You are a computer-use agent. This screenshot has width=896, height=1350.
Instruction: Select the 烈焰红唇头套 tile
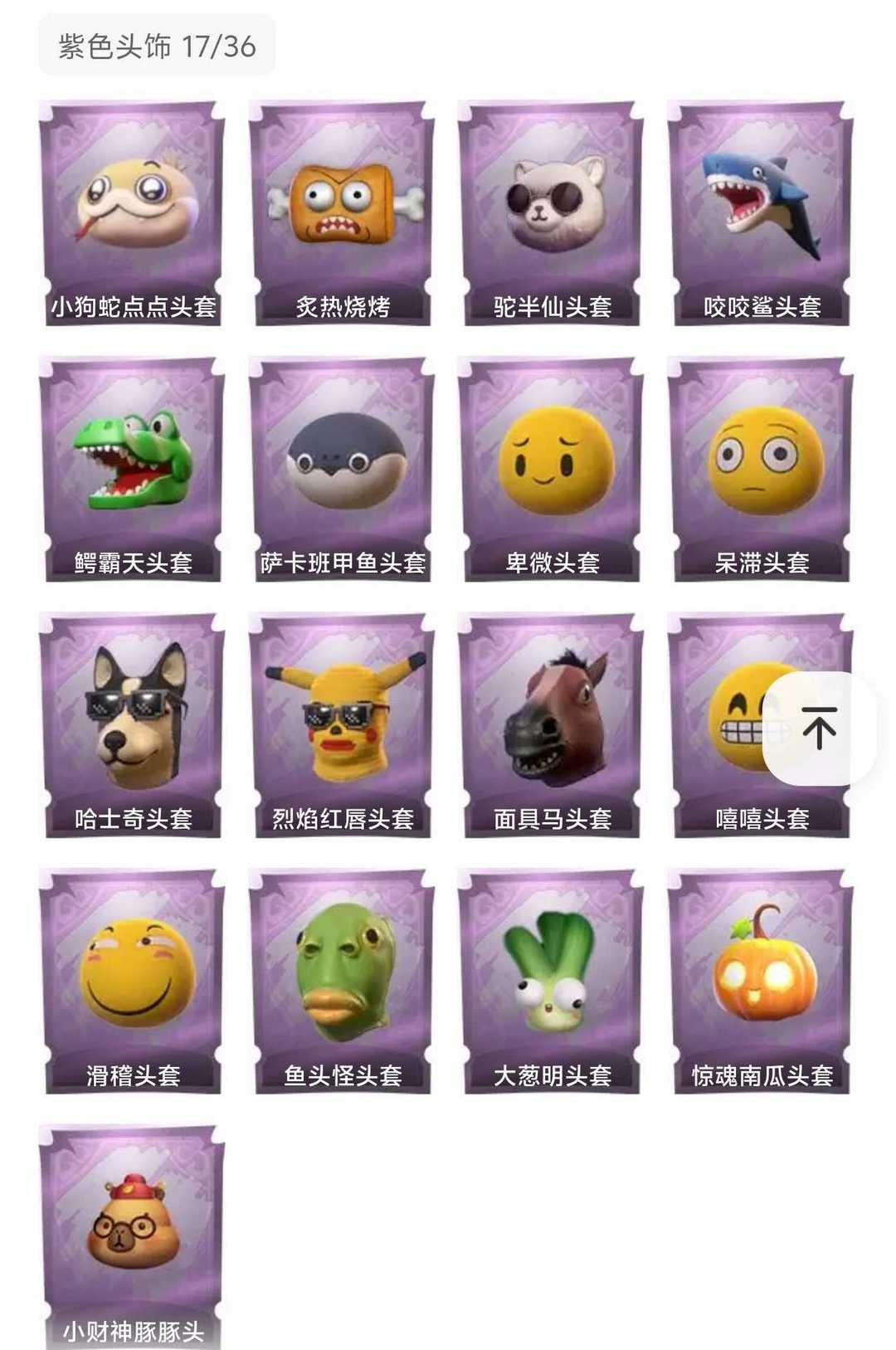(x=343, y=726)
